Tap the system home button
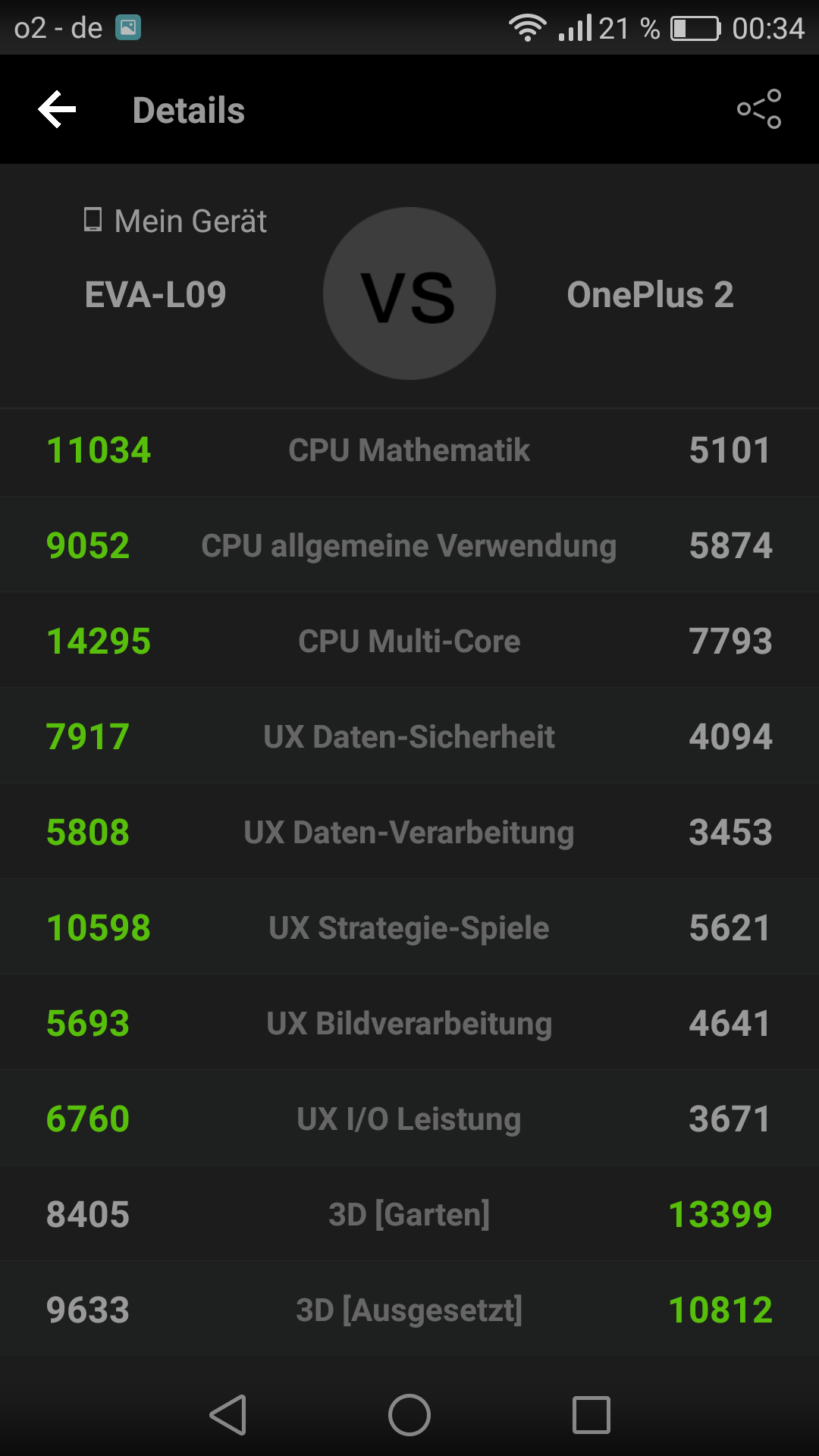Screen dimensions: 819x1456 (x=409, y=1415)
